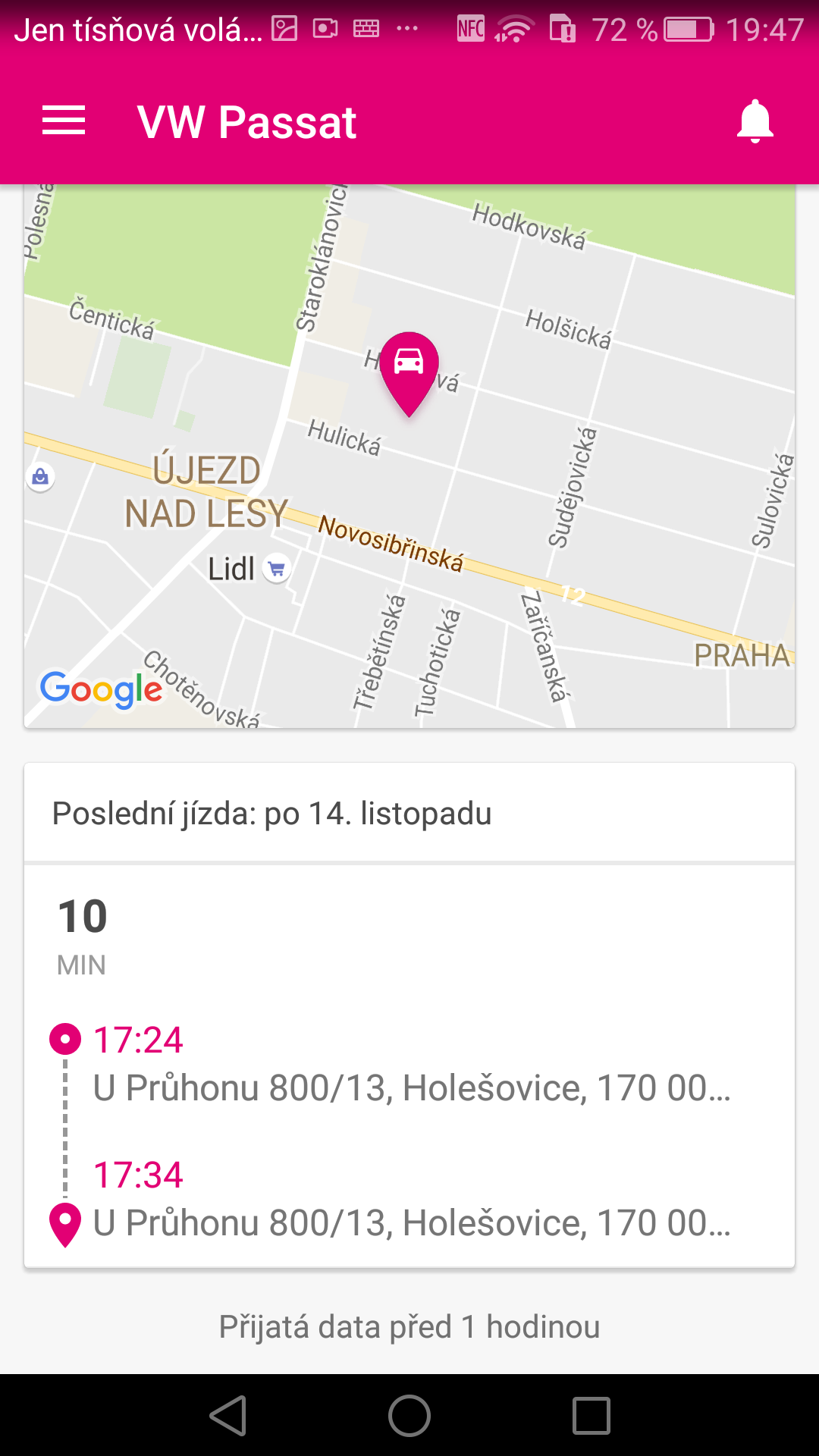Tap the Lidl shopping cart icon on the map
Screen dimensions: 819x1456
pos(277,569)
